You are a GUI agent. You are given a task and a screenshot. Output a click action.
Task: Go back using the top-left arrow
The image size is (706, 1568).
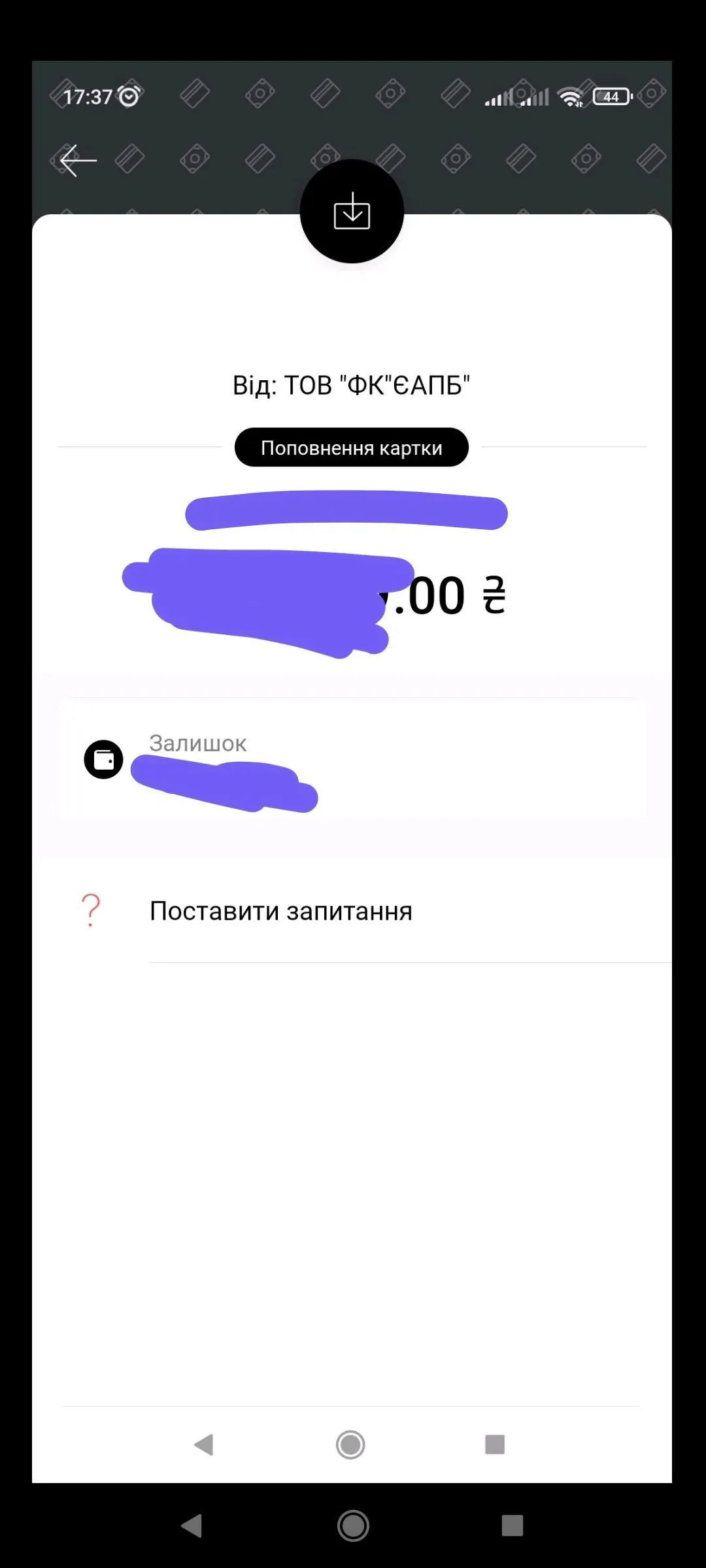78,160
